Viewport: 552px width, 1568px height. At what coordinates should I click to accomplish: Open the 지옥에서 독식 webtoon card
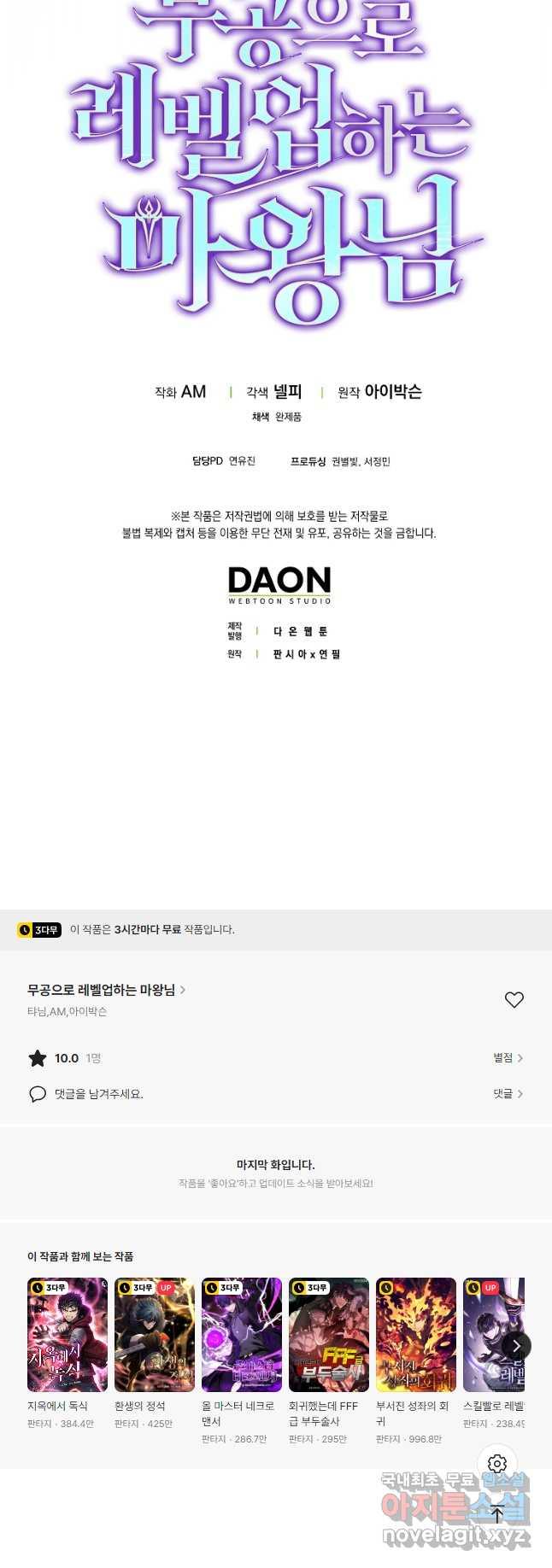coord(68,1334)
